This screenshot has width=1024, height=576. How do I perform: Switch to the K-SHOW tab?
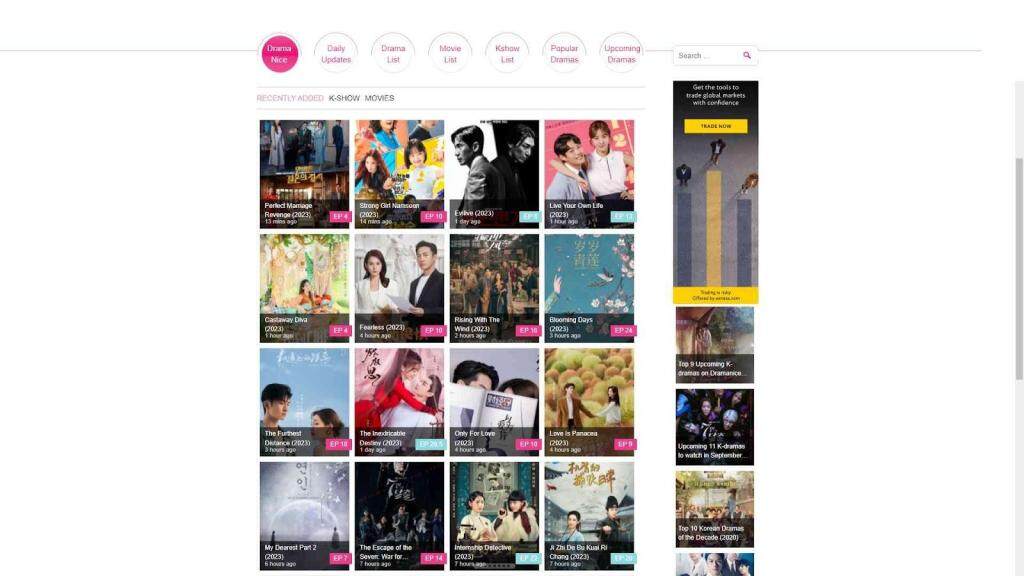[x=344, y=98]
